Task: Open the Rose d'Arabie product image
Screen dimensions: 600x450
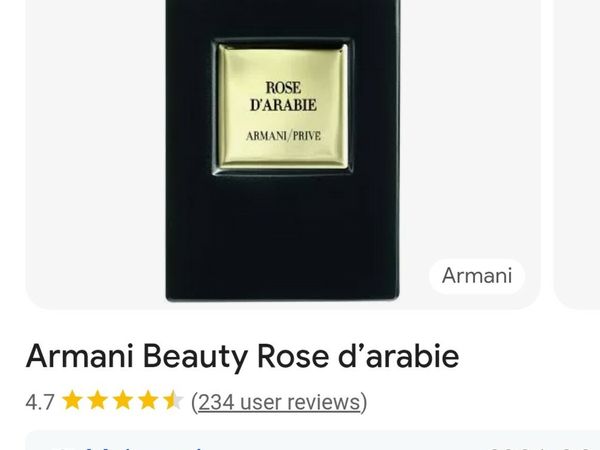Action: tap(282, 150)
